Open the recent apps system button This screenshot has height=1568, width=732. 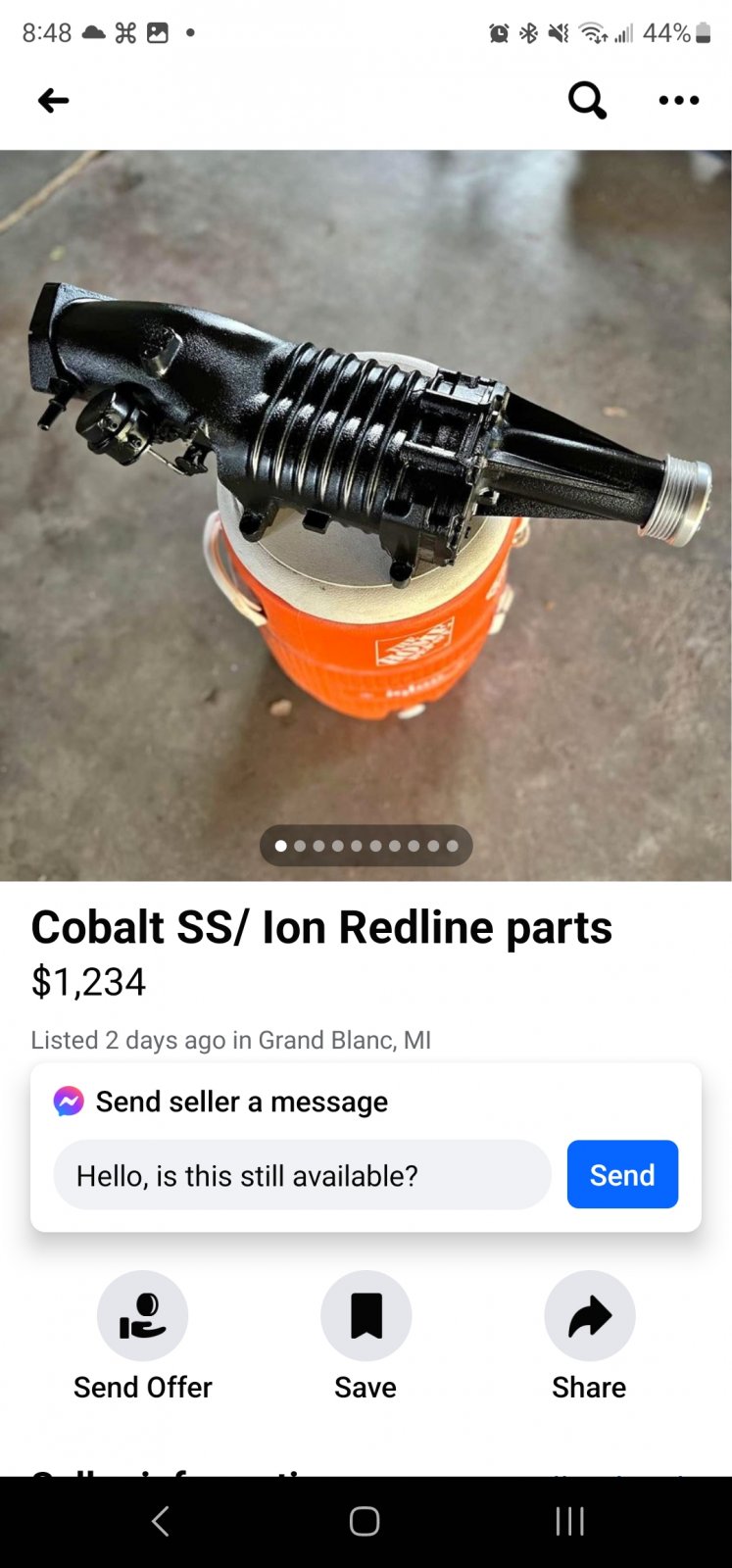click(569, 1521)
